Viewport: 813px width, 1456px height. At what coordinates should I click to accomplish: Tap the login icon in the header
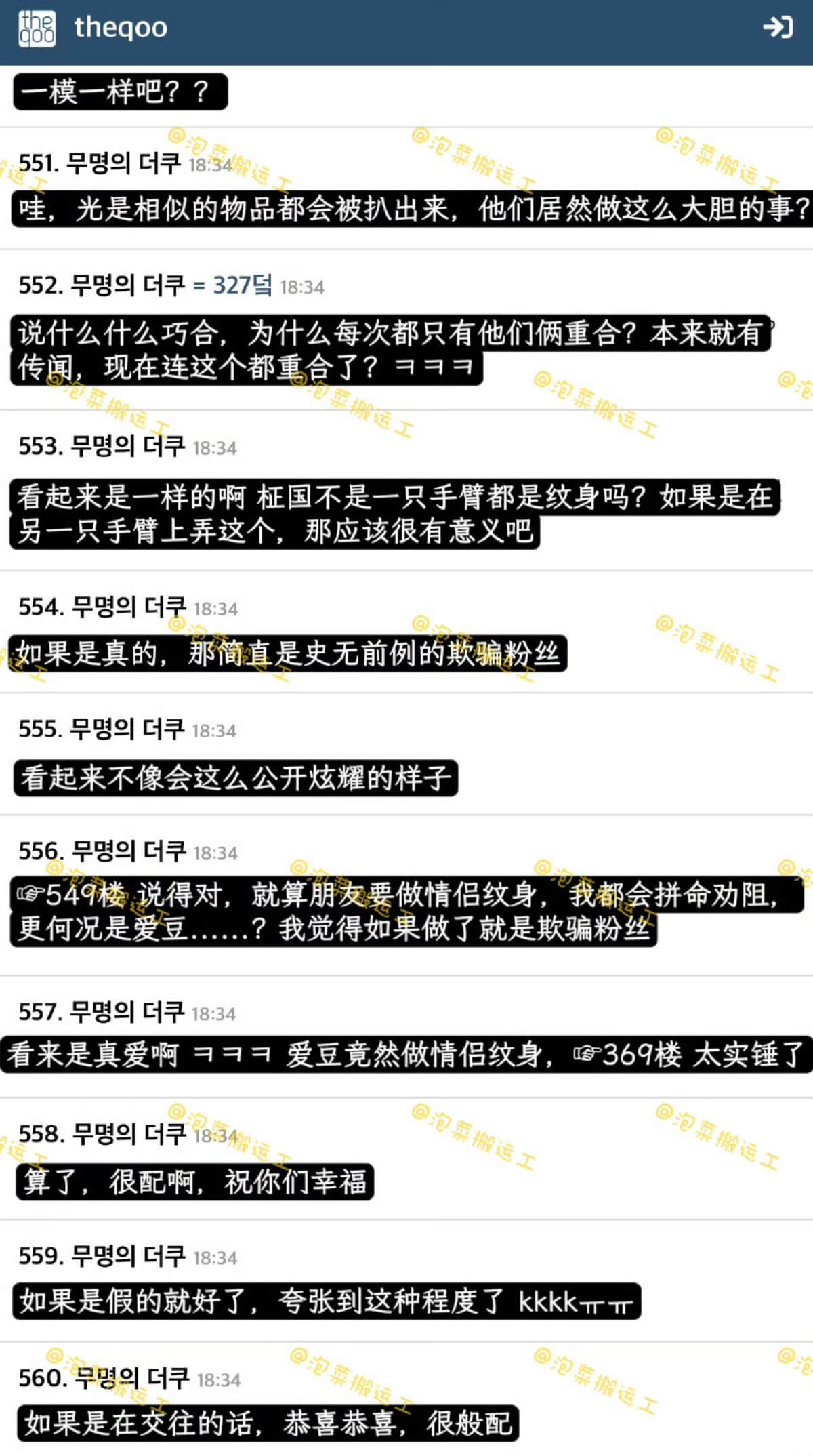click(777, 27)
